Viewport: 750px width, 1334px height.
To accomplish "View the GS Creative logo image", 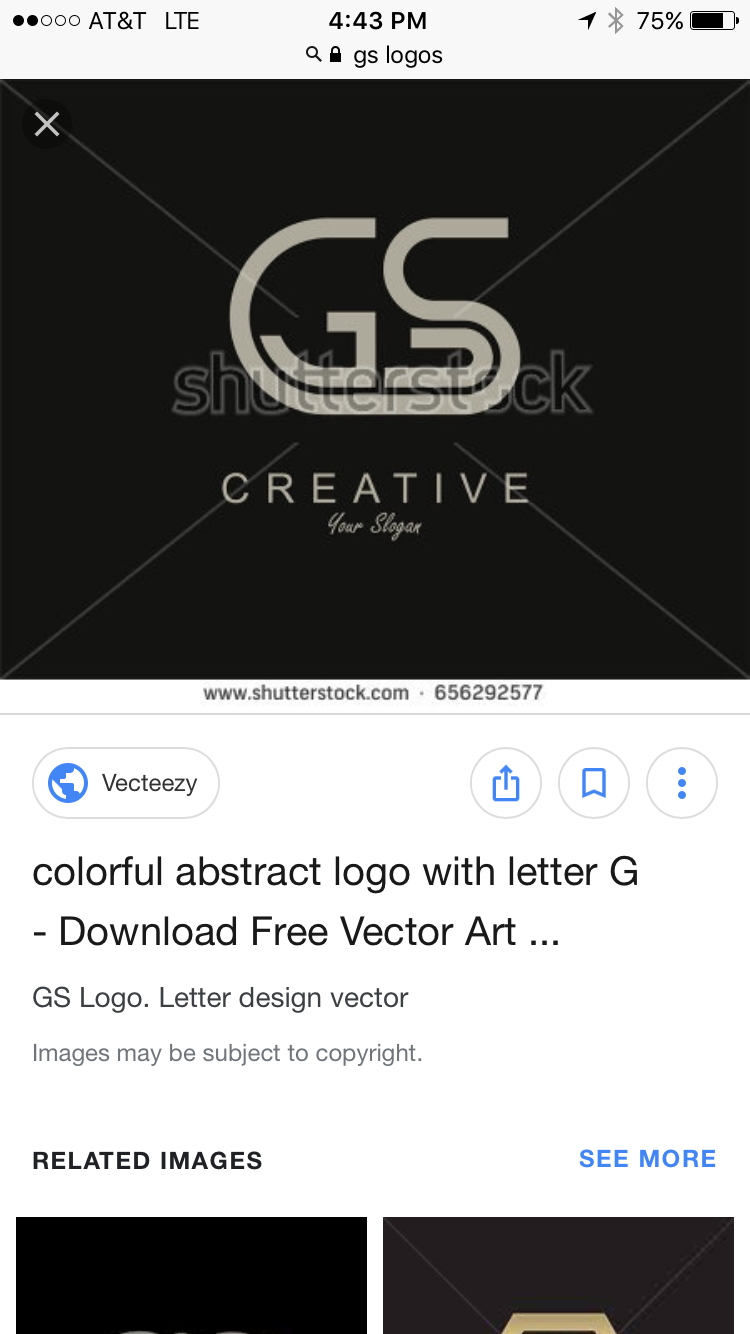I will click(375, 380).
